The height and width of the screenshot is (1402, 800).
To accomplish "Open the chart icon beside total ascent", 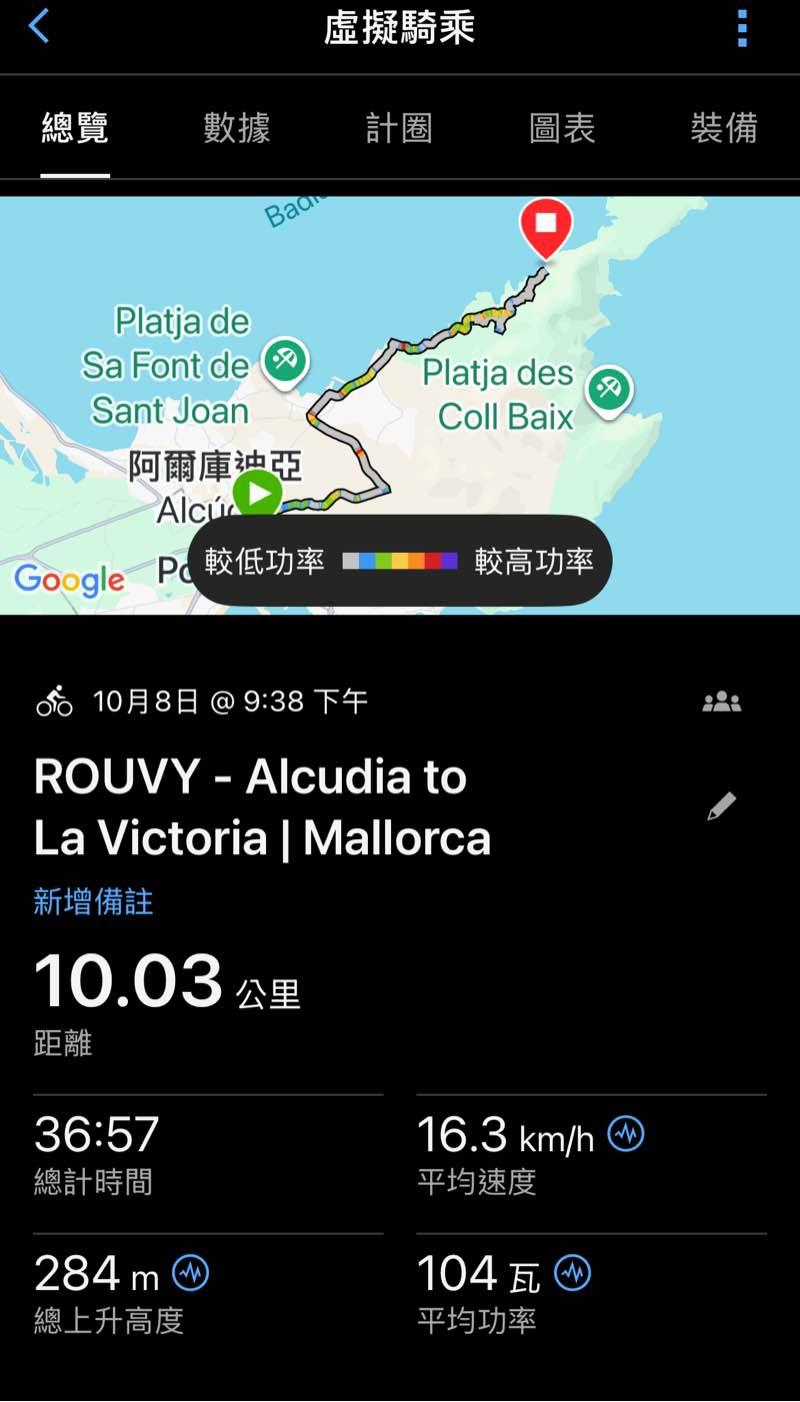I will pos(191,1273).
